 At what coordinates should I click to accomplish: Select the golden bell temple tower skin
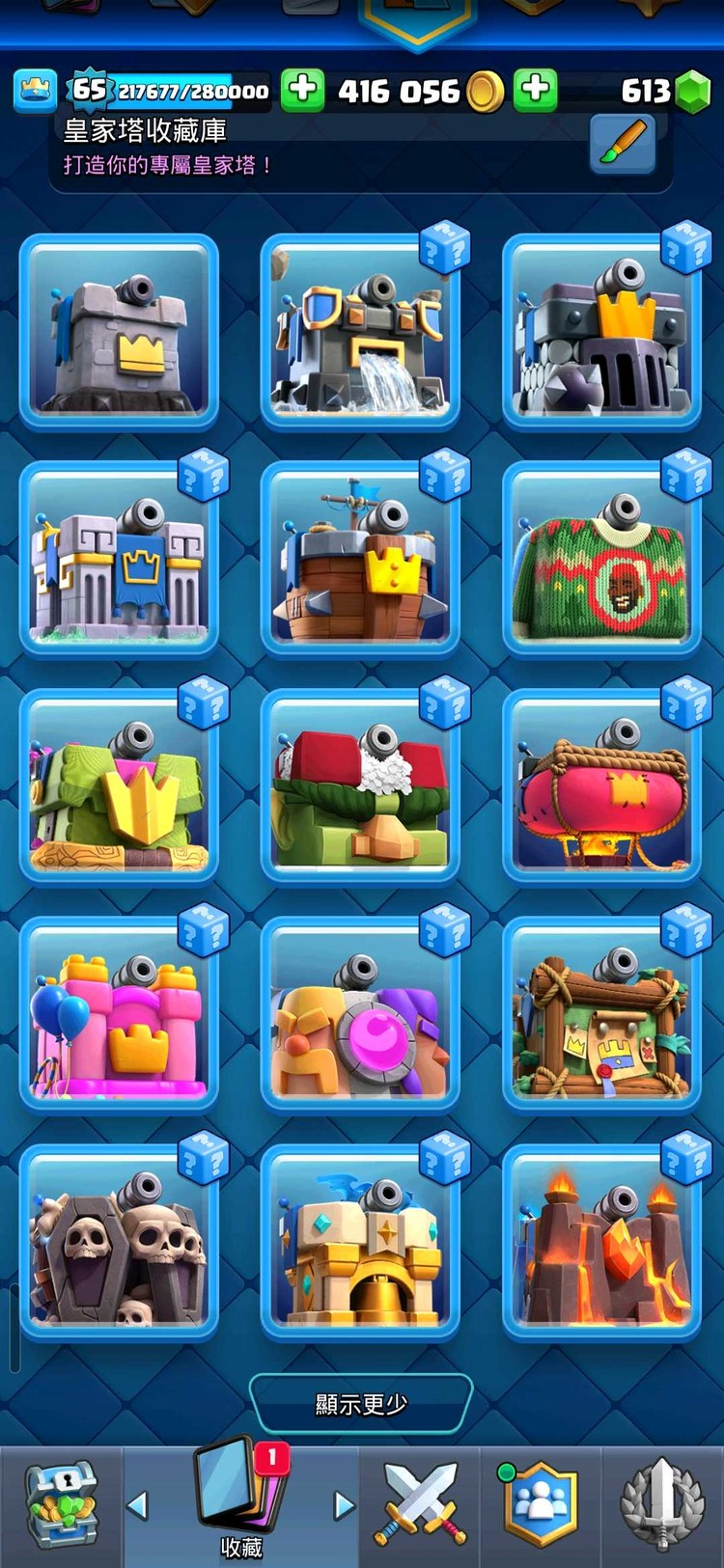tap(360, 1242)
